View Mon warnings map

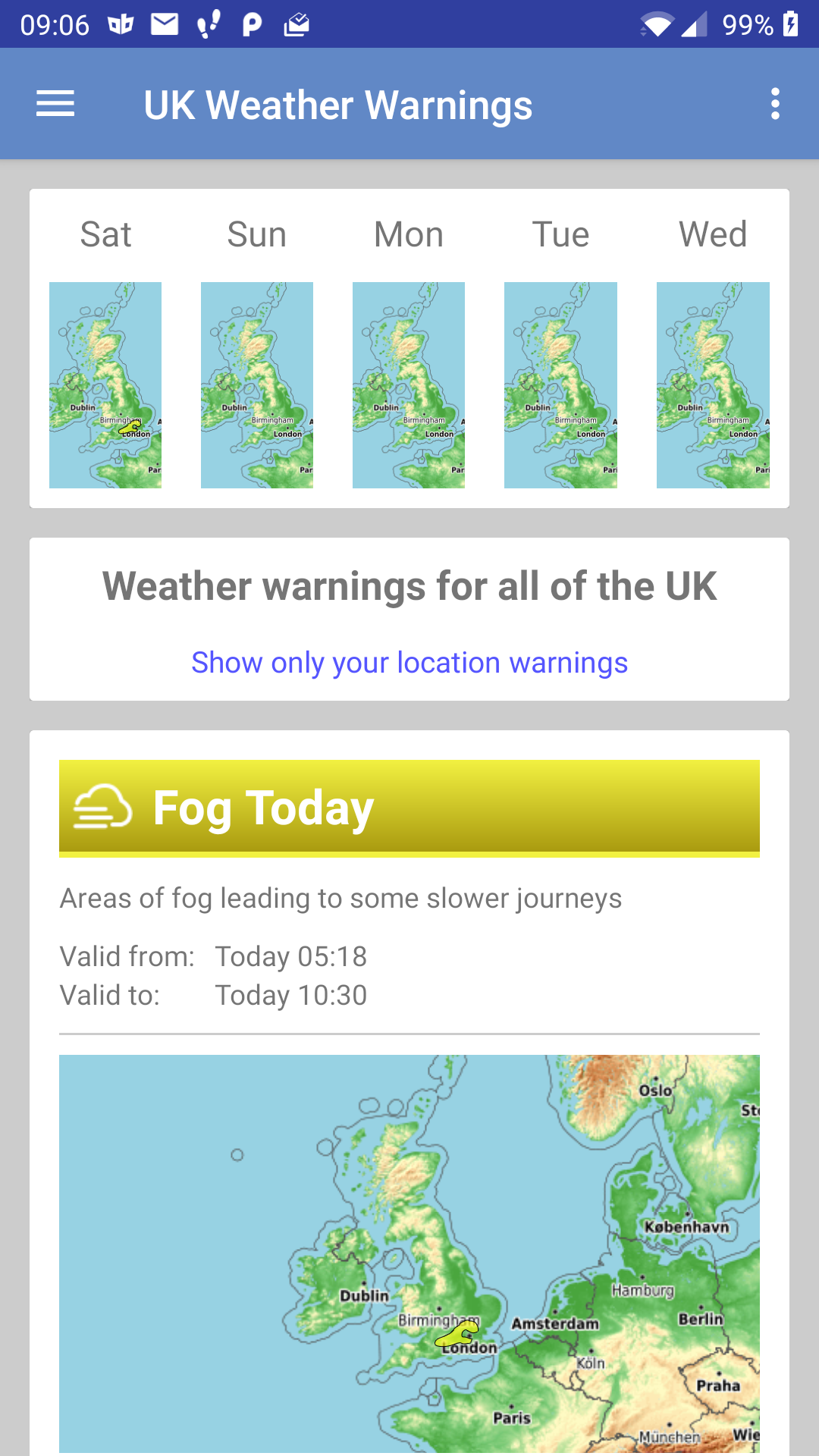(409, 385)
